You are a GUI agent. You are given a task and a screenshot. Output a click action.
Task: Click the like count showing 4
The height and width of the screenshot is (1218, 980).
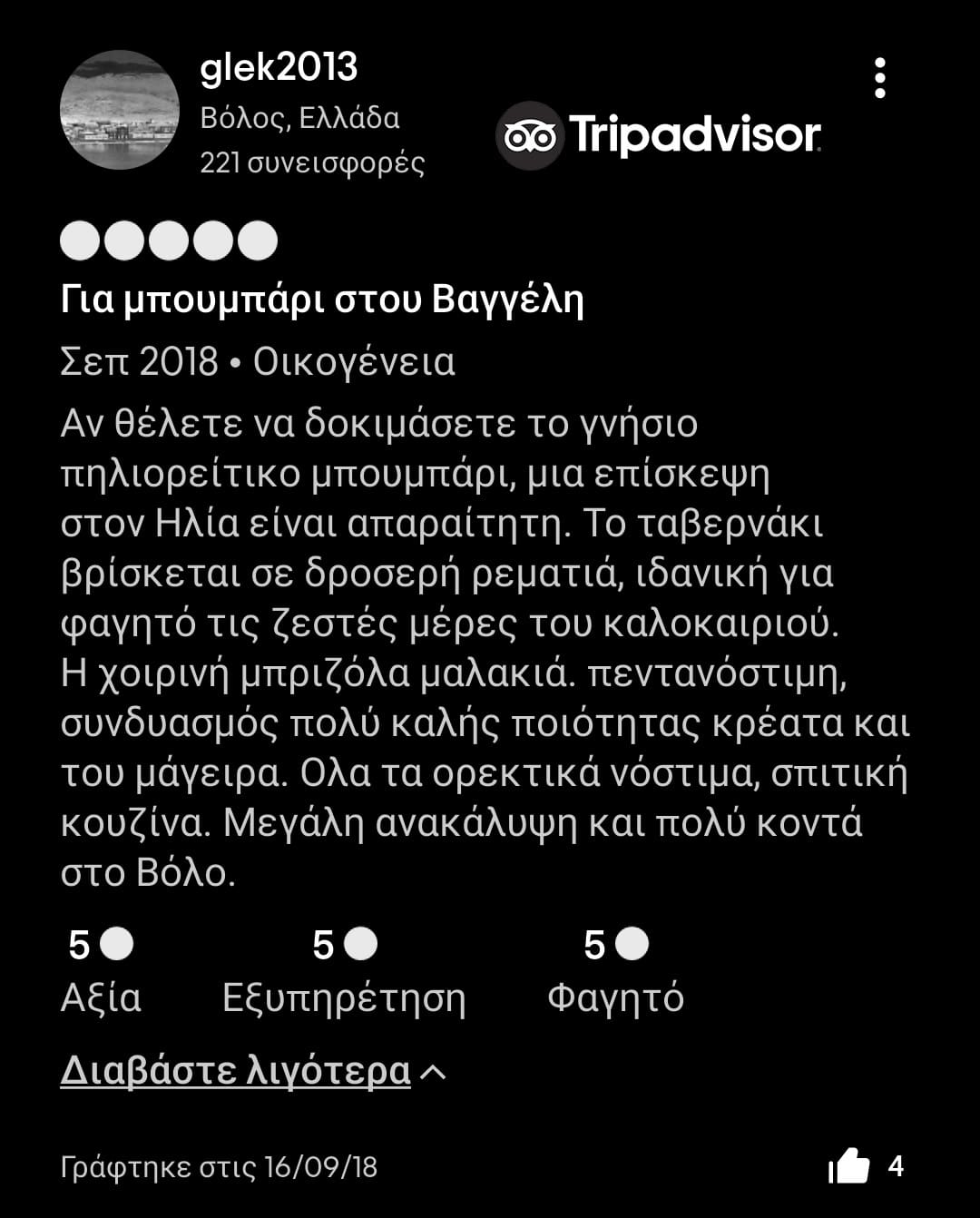point(897,1166)
